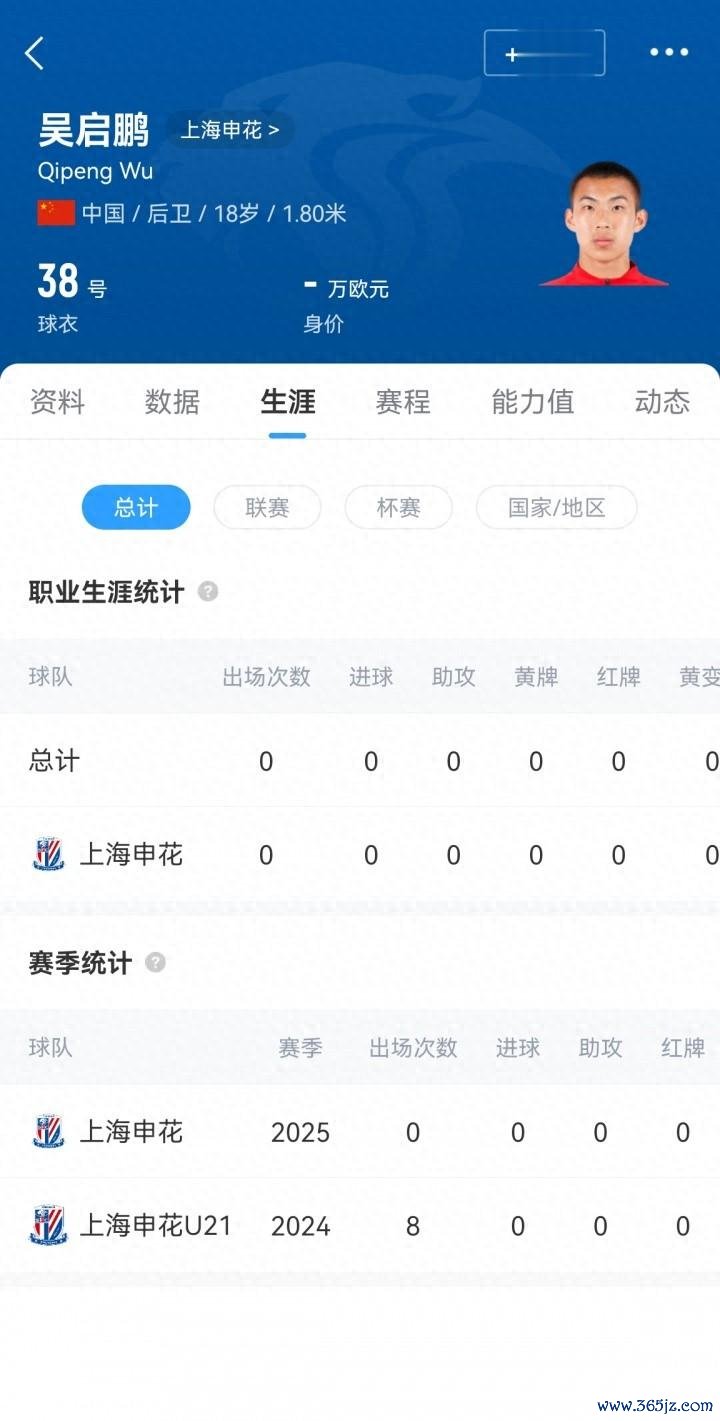Show help for 职业生涯统计
720x1421 pixels.
pos(208,591)
